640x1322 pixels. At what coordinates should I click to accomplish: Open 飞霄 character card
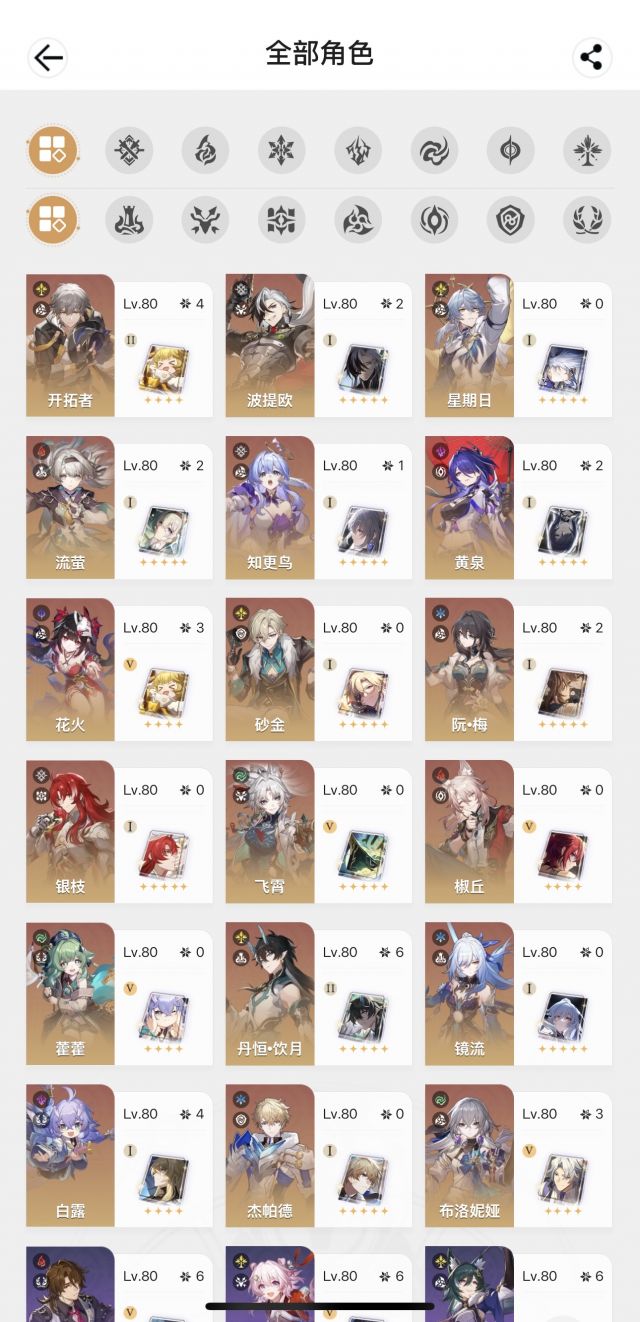click(x=318, y=832)
